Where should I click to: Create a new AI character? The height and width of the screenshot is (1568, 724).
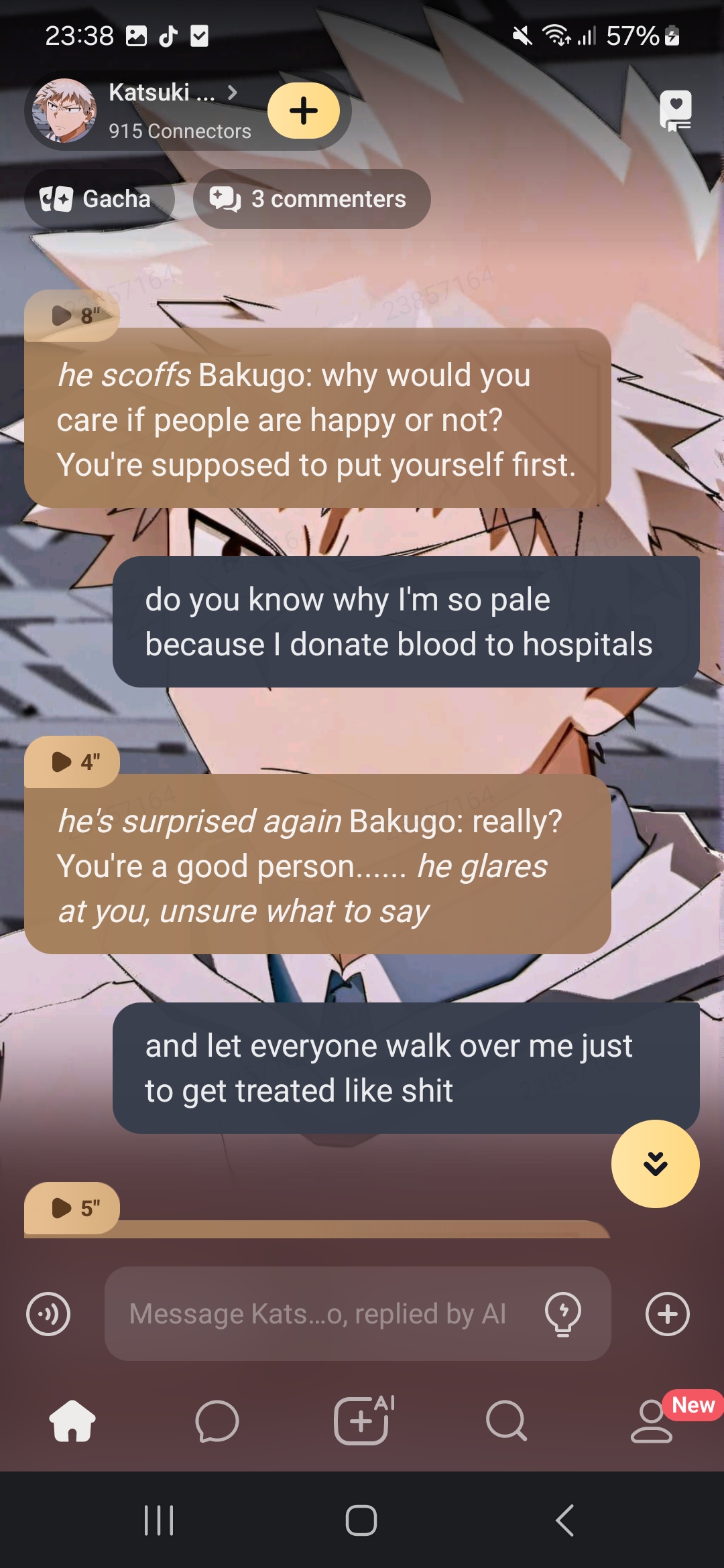point(362,1421)
